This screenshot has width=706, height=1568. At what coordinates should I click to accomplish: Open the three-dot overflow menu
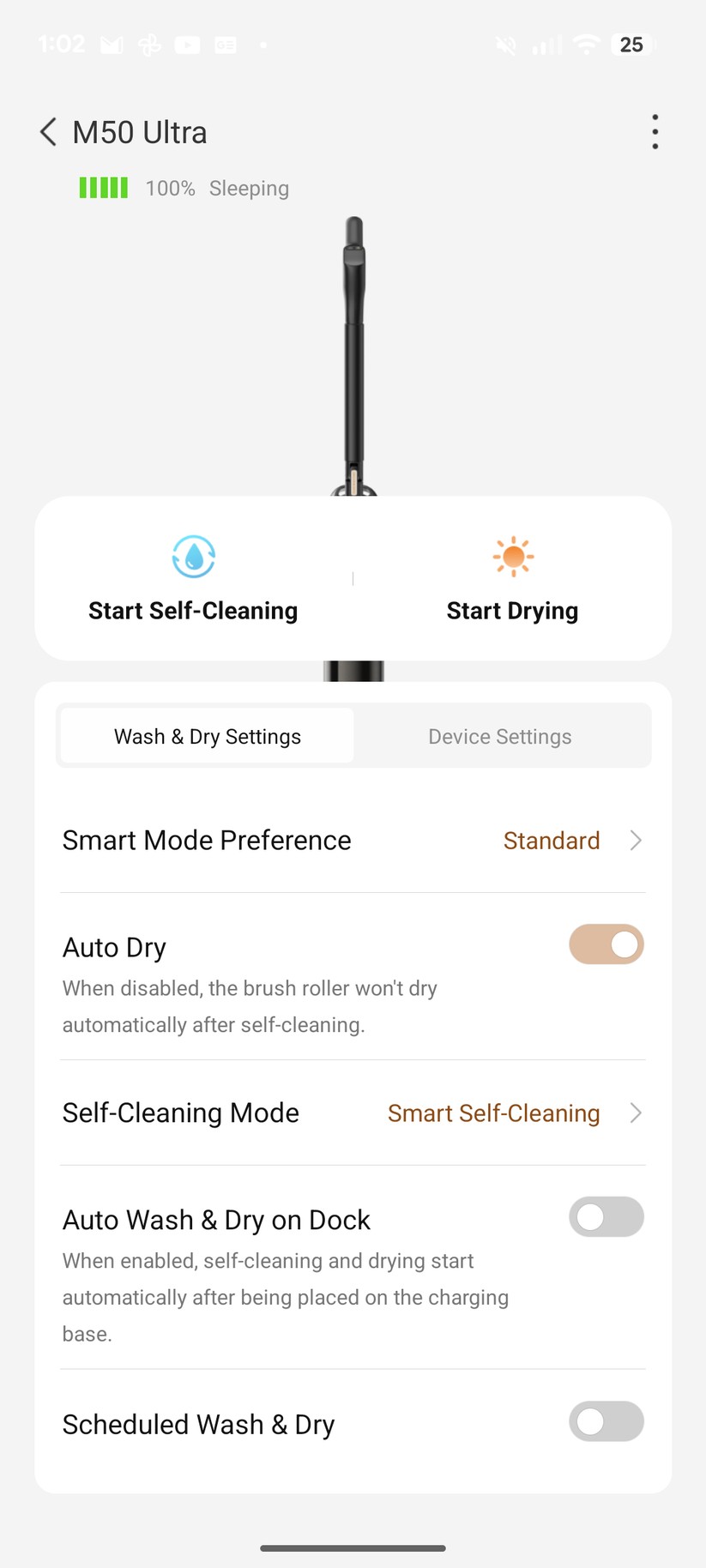coord(654,132)
